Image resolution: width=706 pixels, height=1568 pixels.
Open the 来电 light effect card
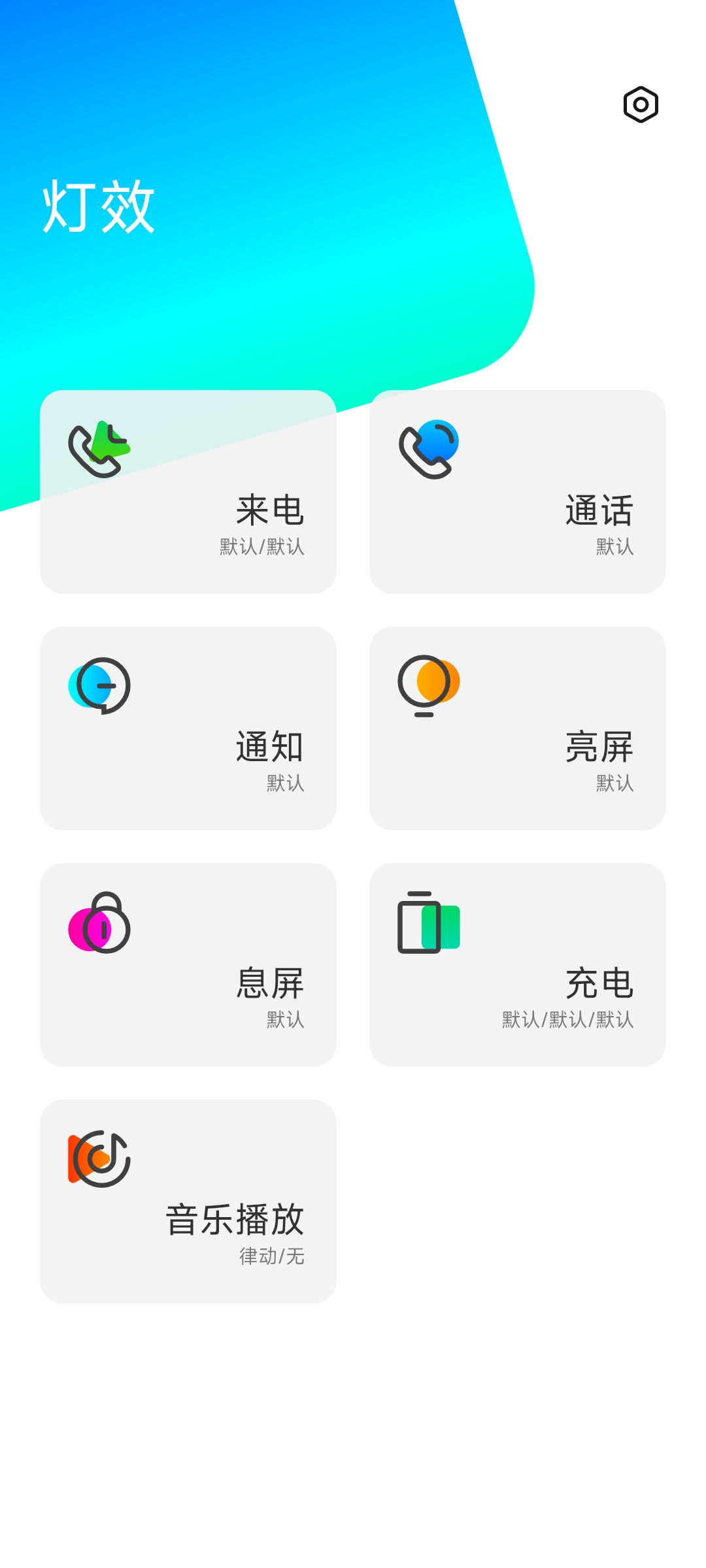tap(188, 492)
